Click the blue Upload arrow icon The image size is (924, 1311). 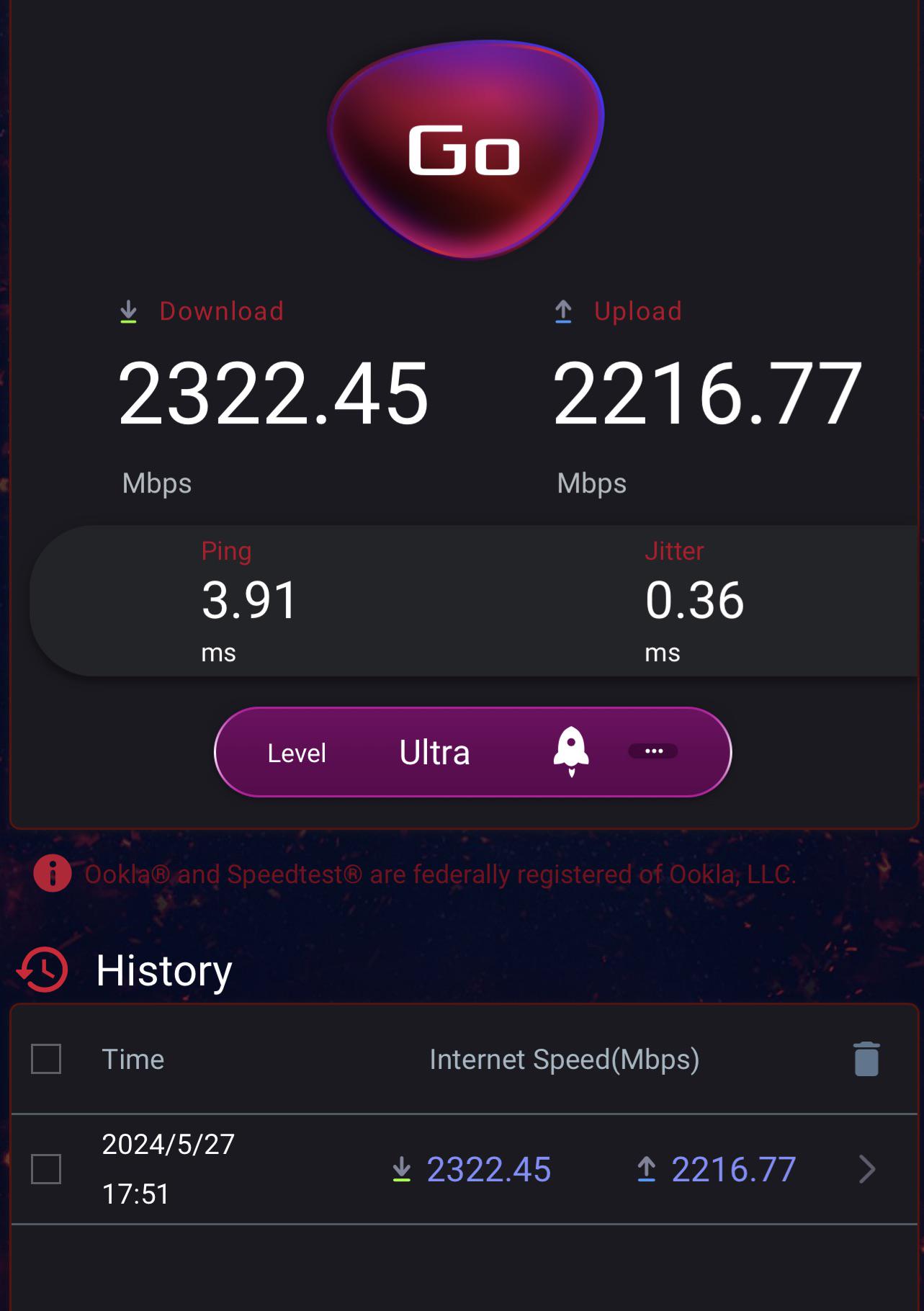[564, 311]
